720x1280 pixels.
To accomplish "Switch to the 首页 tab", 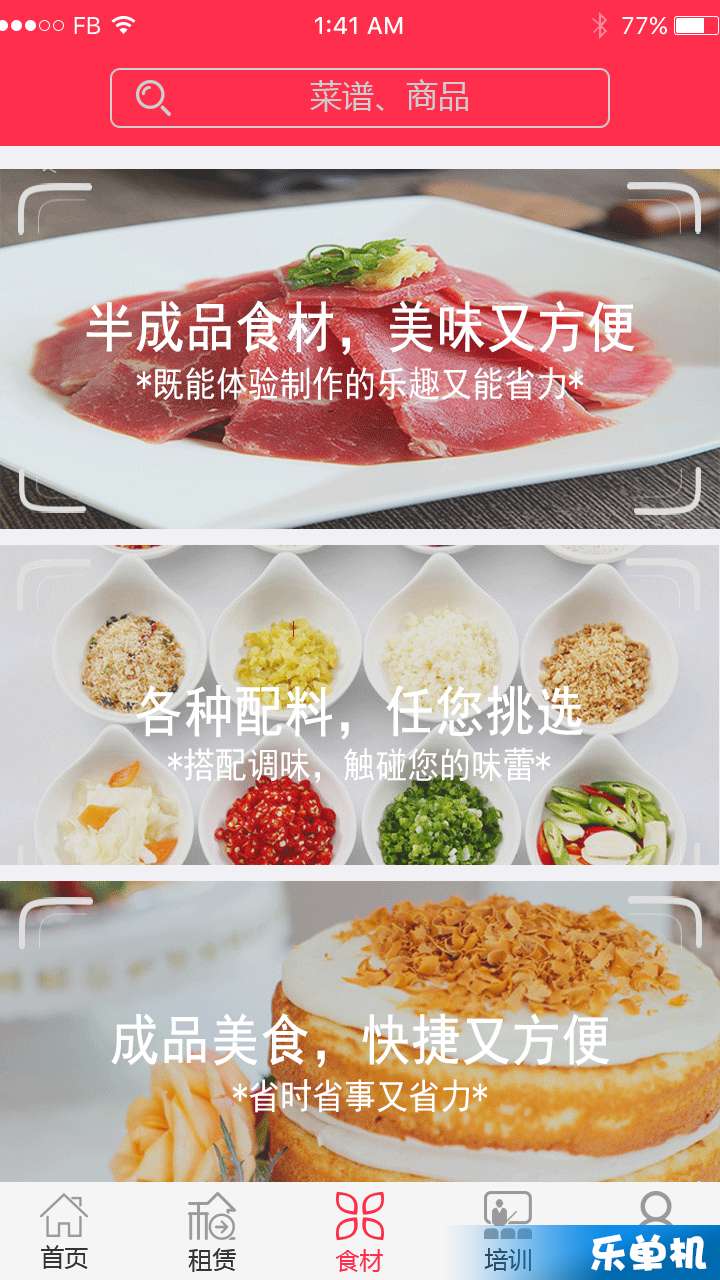I will coord(64,1232).
